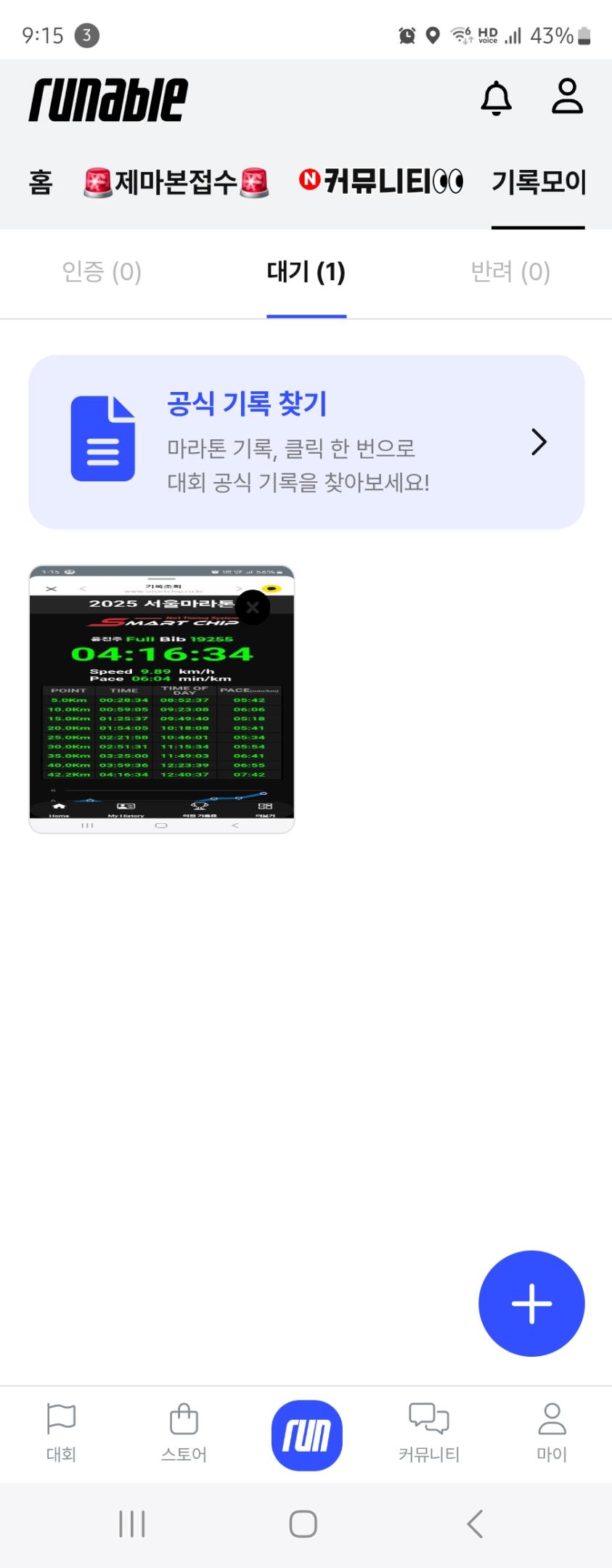Go to 대회 in bottom navigation
This screenshot has width=612, height=1568.
pos(61,1434)
